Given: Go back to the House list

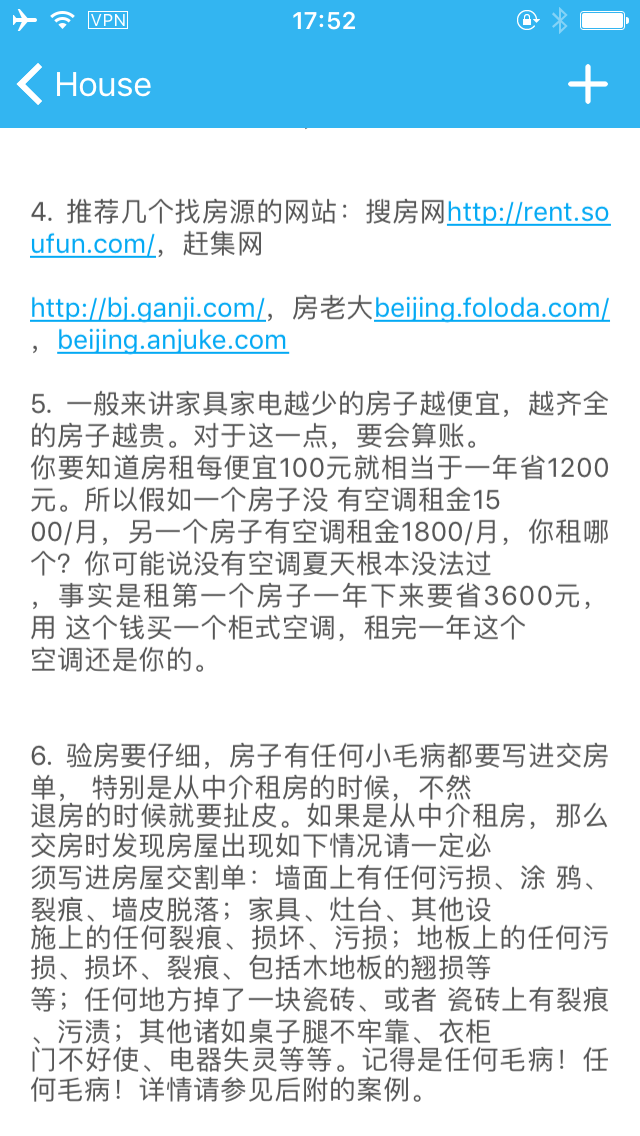Looking at the screenshot, I should point(83,84).
